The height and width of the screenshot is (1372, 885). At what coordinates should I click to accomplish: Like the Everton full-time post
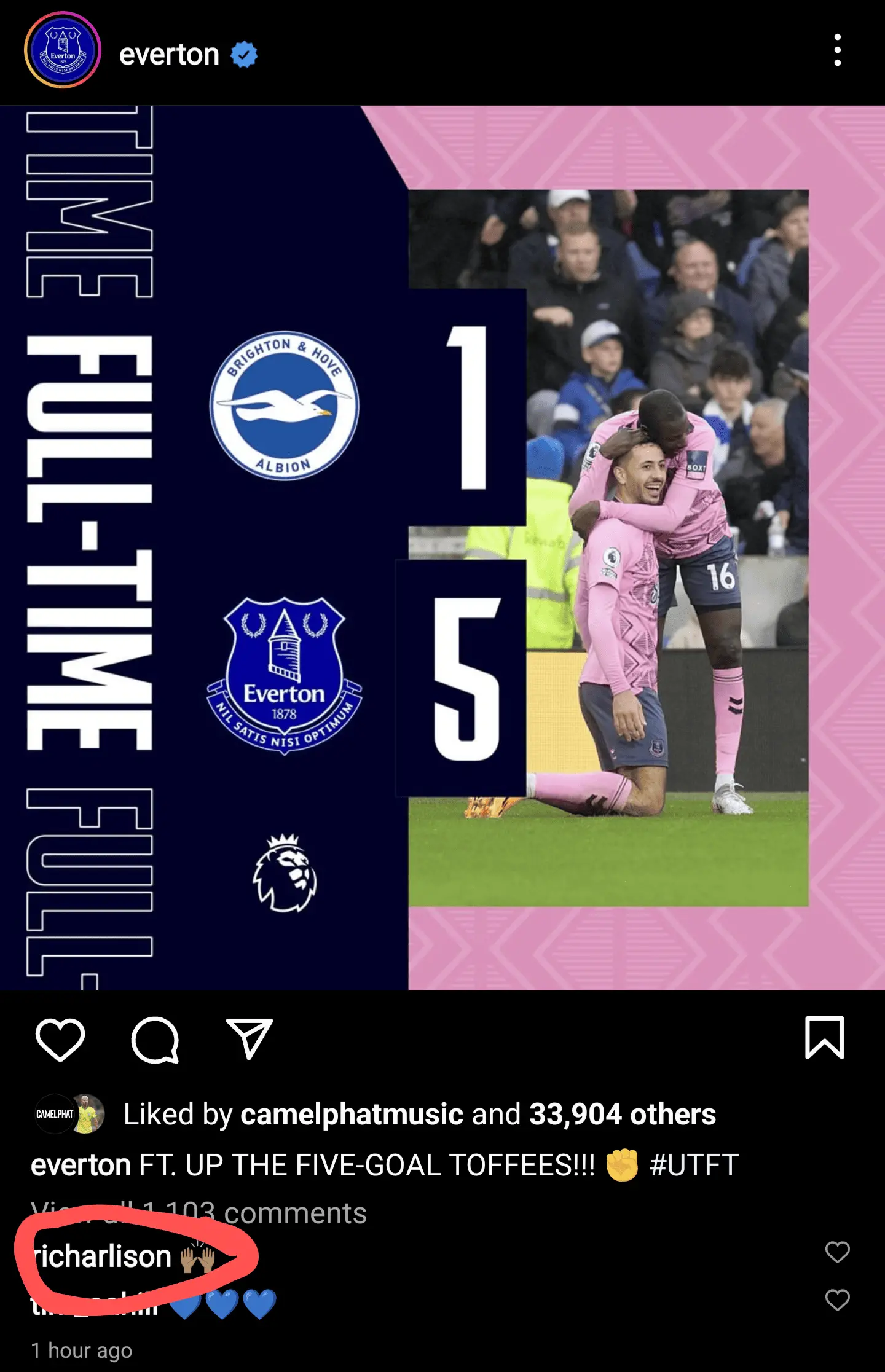tap(60, 1040)
